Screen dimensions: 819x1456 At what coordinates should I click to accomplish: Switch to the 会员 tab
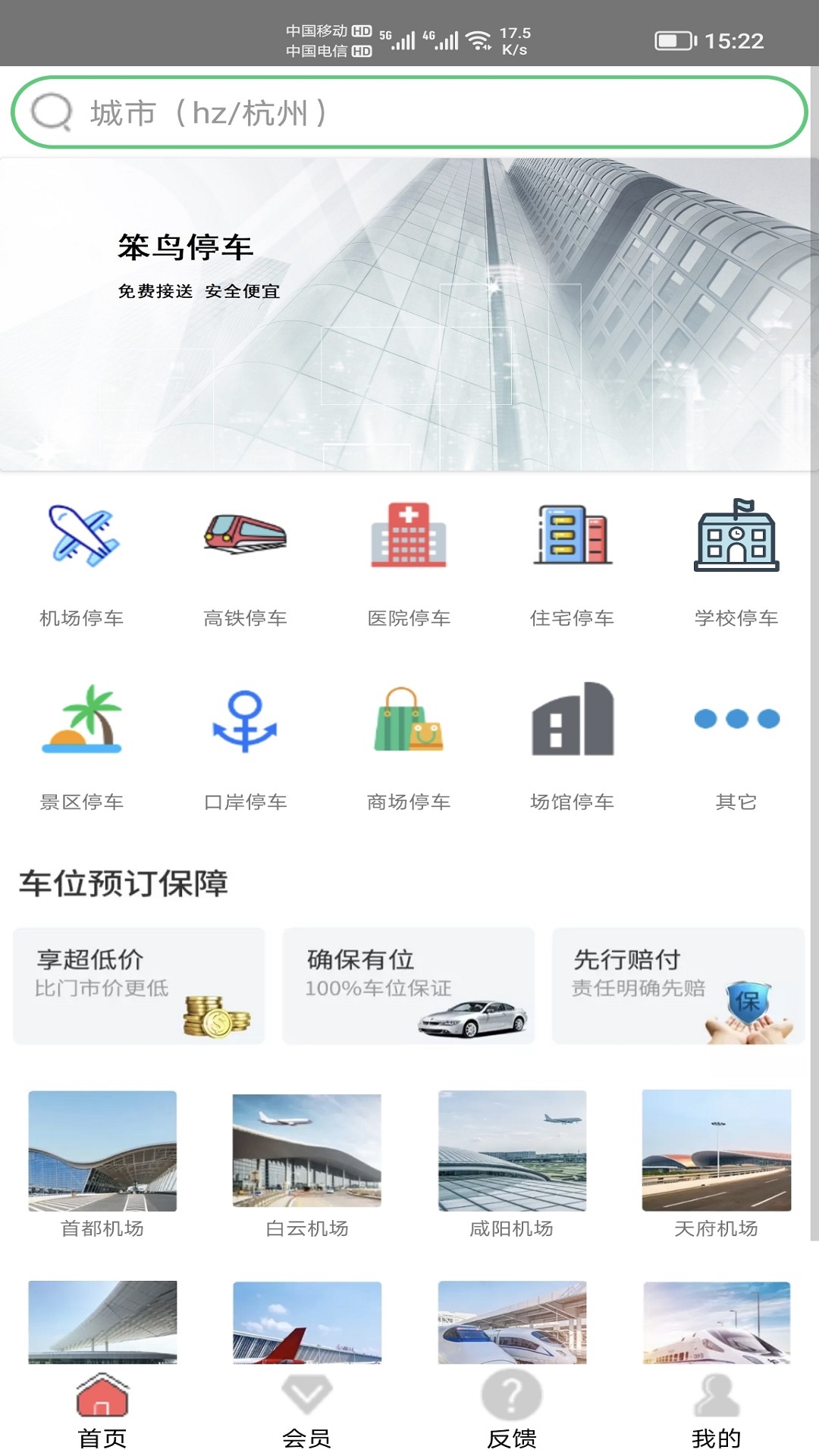[307, 1412]
